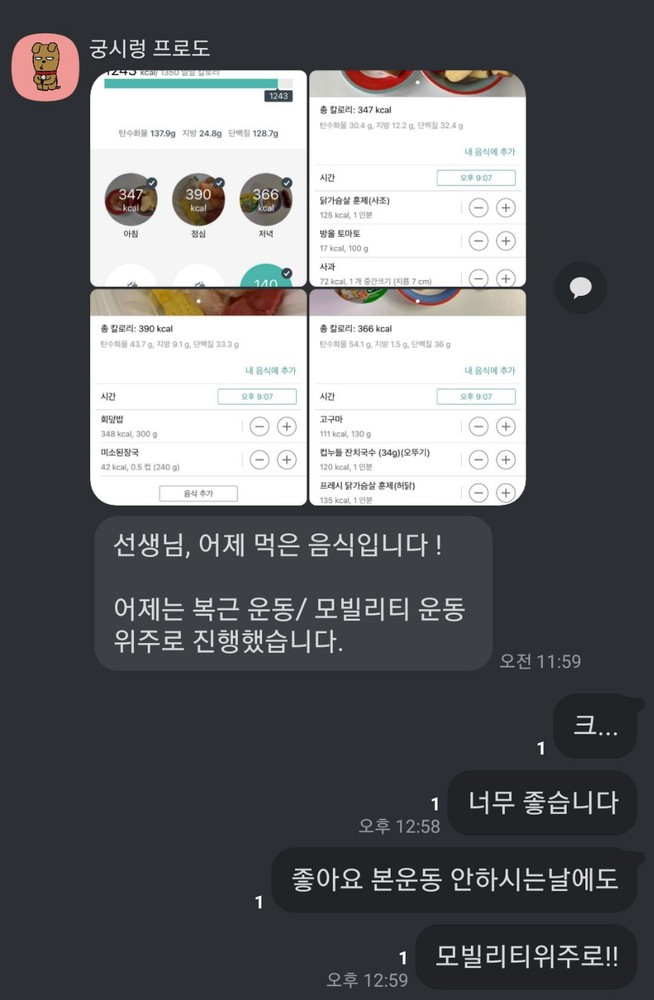Open the 390 kcal lunch photo
Viewport: 654px width, 1000px height.
click(x=198, y=397)
